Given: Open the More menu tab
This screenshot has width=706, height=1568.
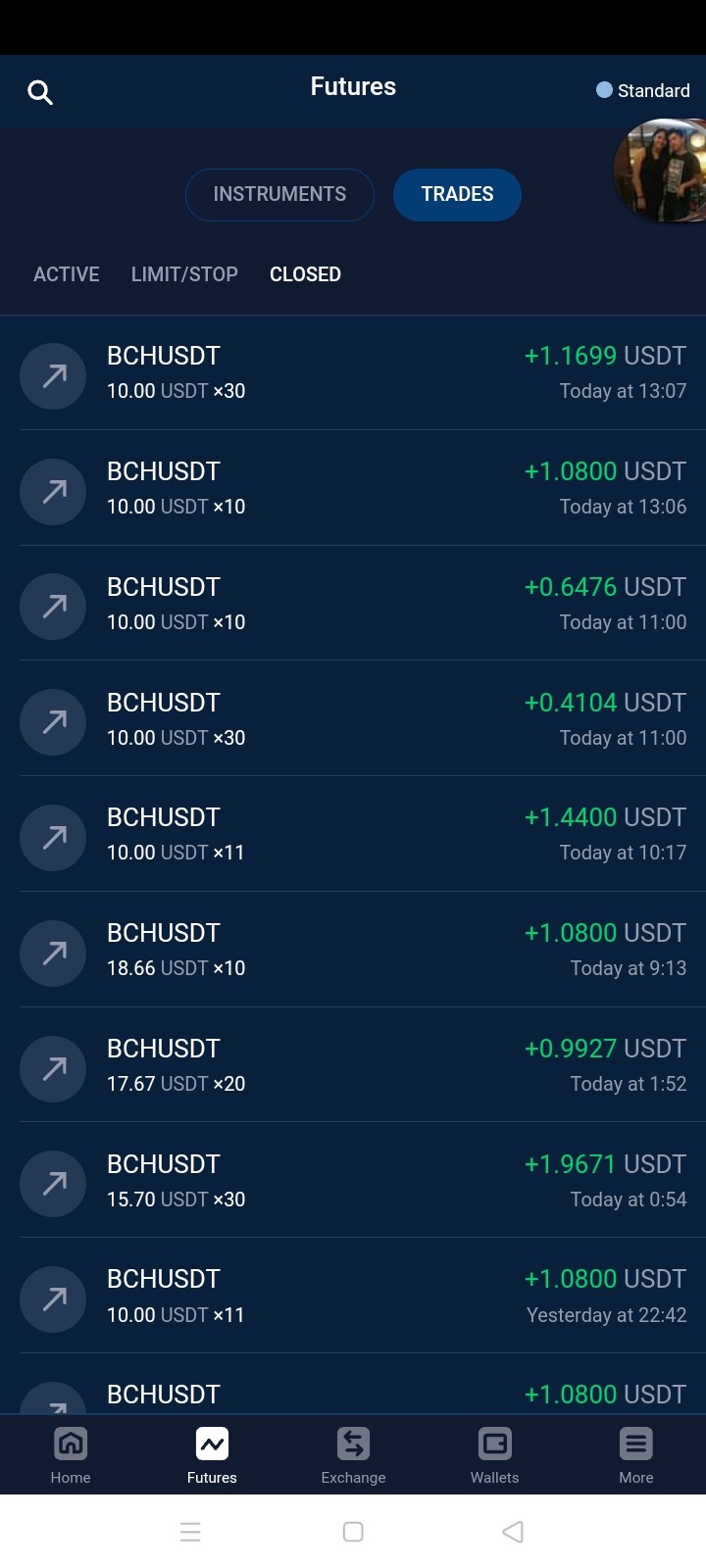Looking at the screenshot, I should [635, 1455].
